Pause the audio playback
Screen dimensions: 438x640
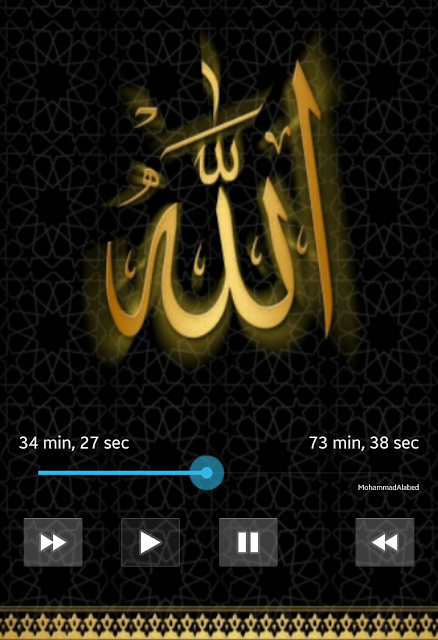[x=248, y=542]
